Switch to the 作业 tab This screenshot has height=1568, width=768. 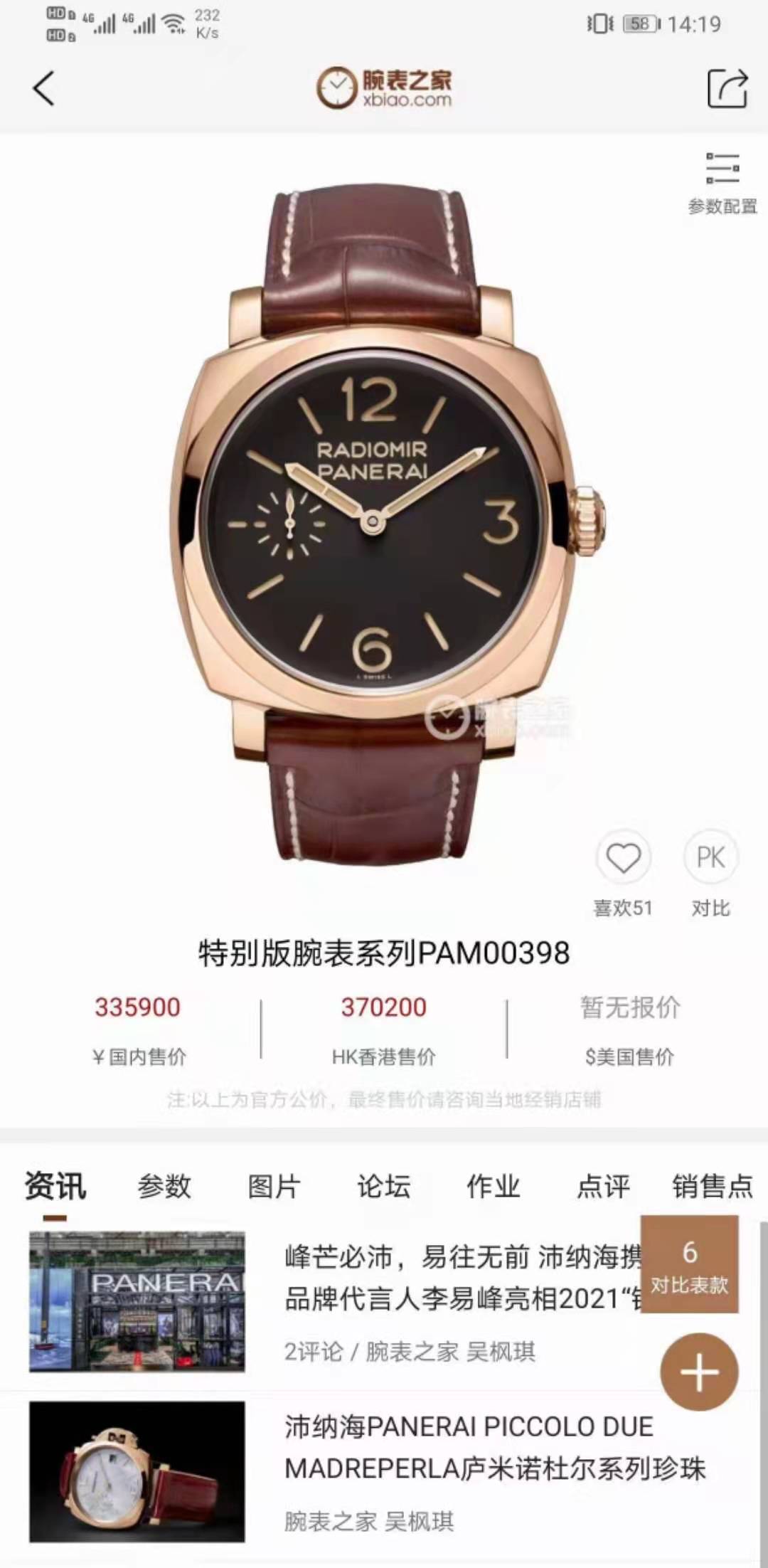(x=493, y=1186)
